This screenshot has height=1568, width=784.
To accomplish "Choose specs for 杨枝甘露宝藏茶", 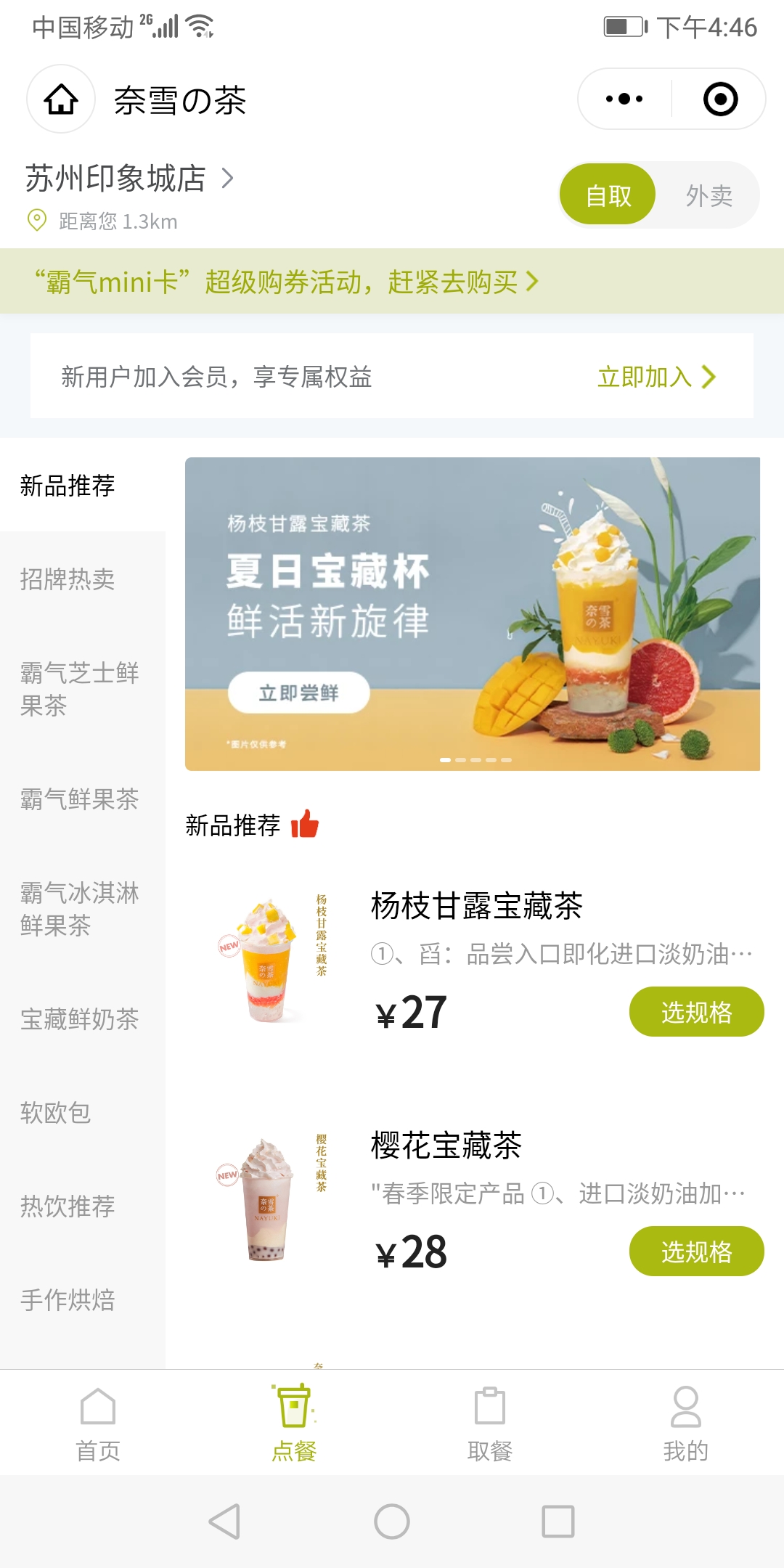I will point(696,1012).
